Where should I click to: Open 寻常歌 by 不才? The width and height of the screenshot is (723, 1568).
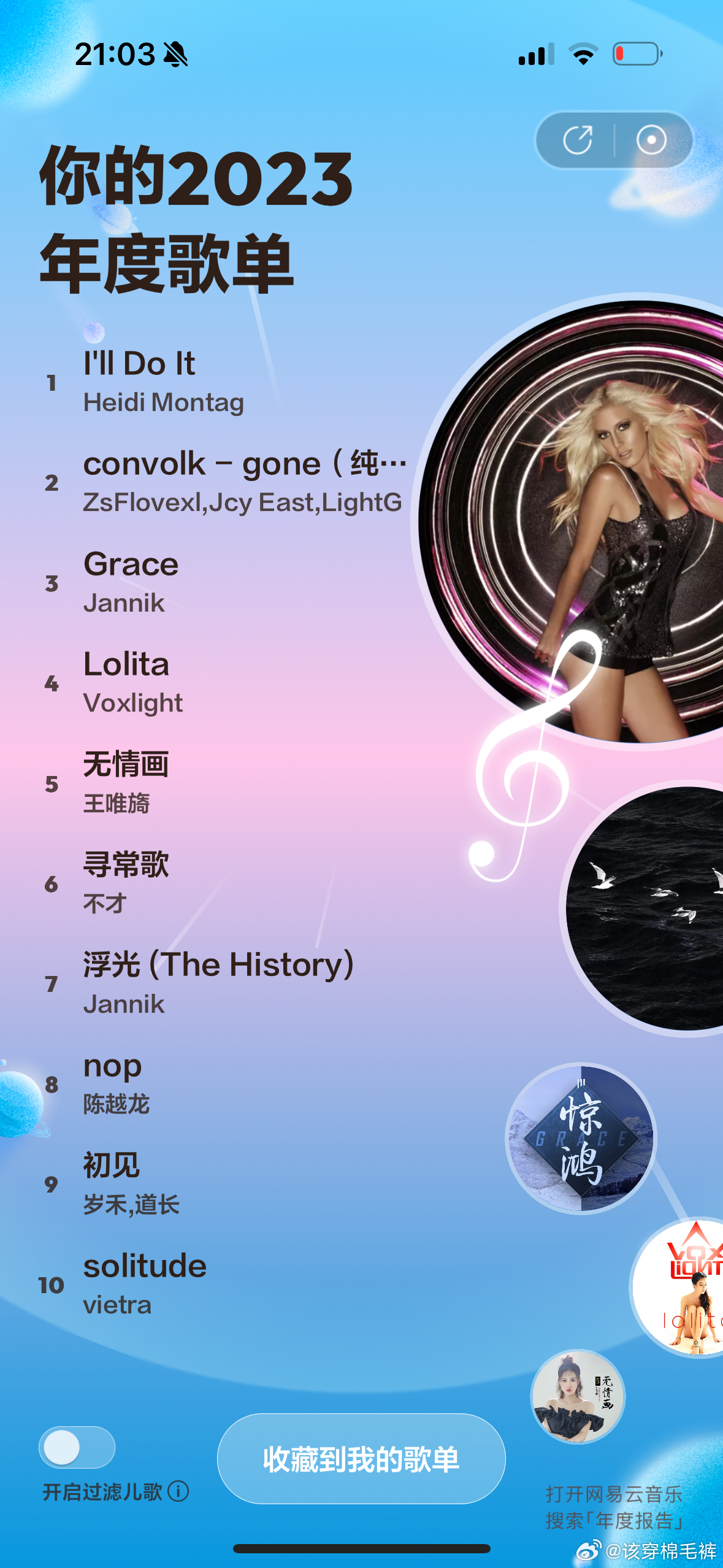point(126,882)
